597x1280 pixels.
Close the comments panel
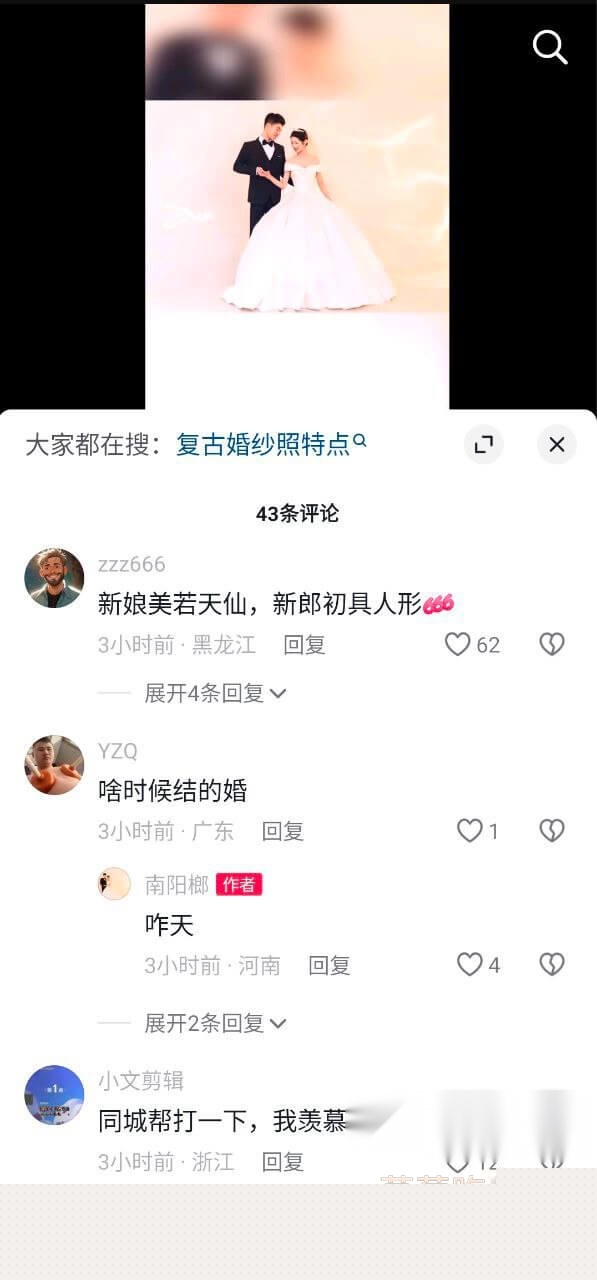click(557, 444)
